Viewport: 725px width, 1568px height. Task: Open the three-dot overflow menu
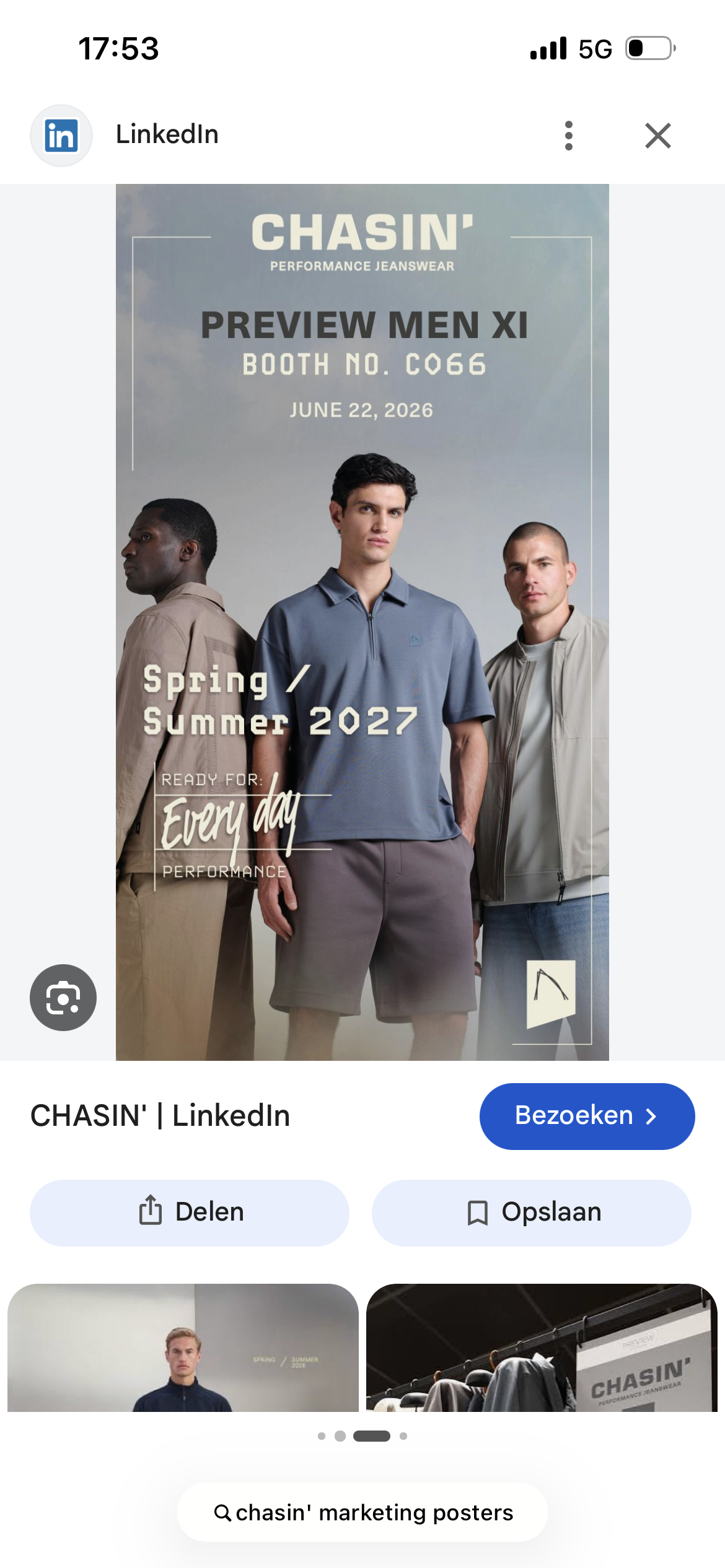569,136
